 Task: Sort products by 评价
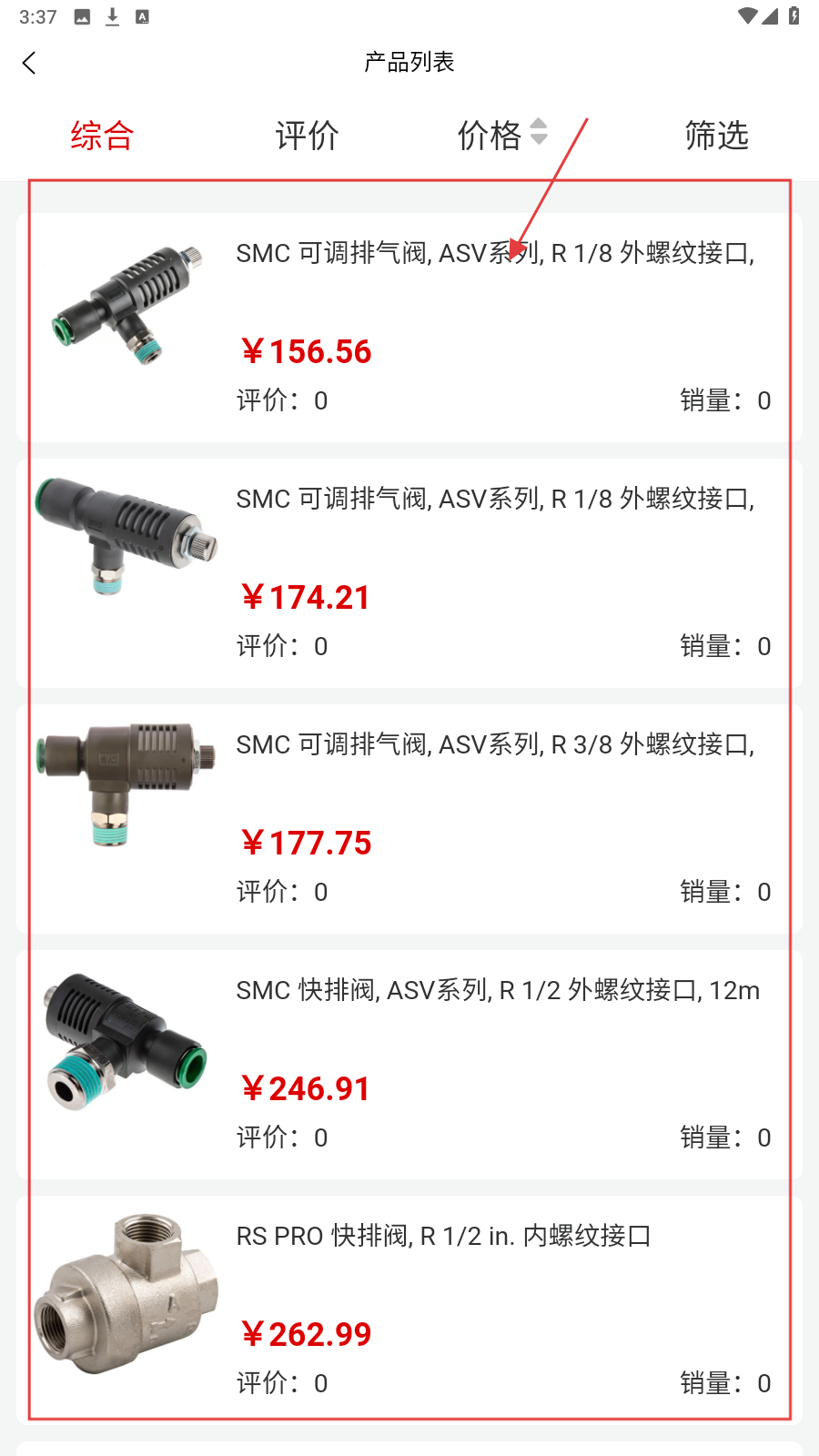307,136
